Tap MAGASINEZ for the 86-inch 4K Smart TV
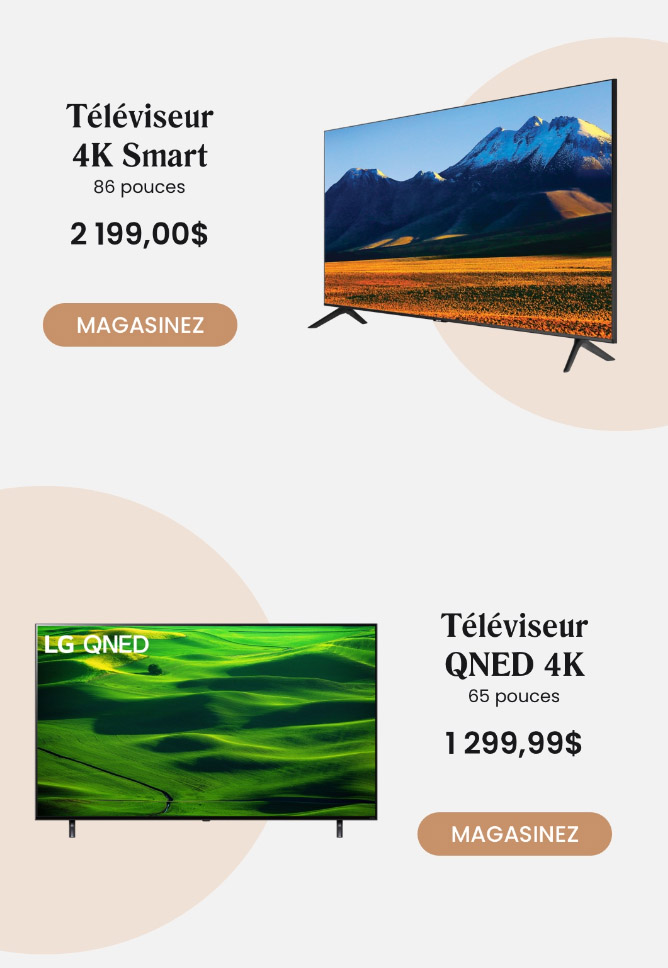Screen dimensions: 668x968 pyautogui.click(x=140, y=325)
